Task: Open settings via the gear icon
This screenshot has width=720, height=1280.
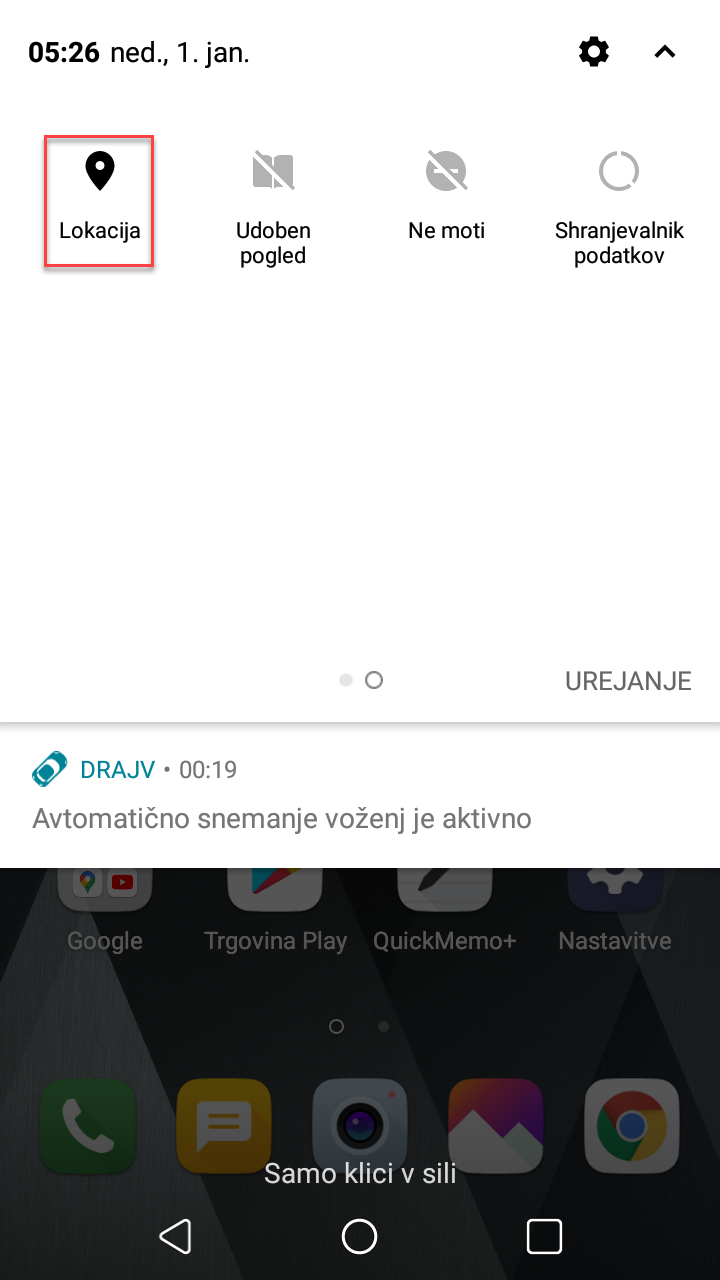Action: pos(594,52)
